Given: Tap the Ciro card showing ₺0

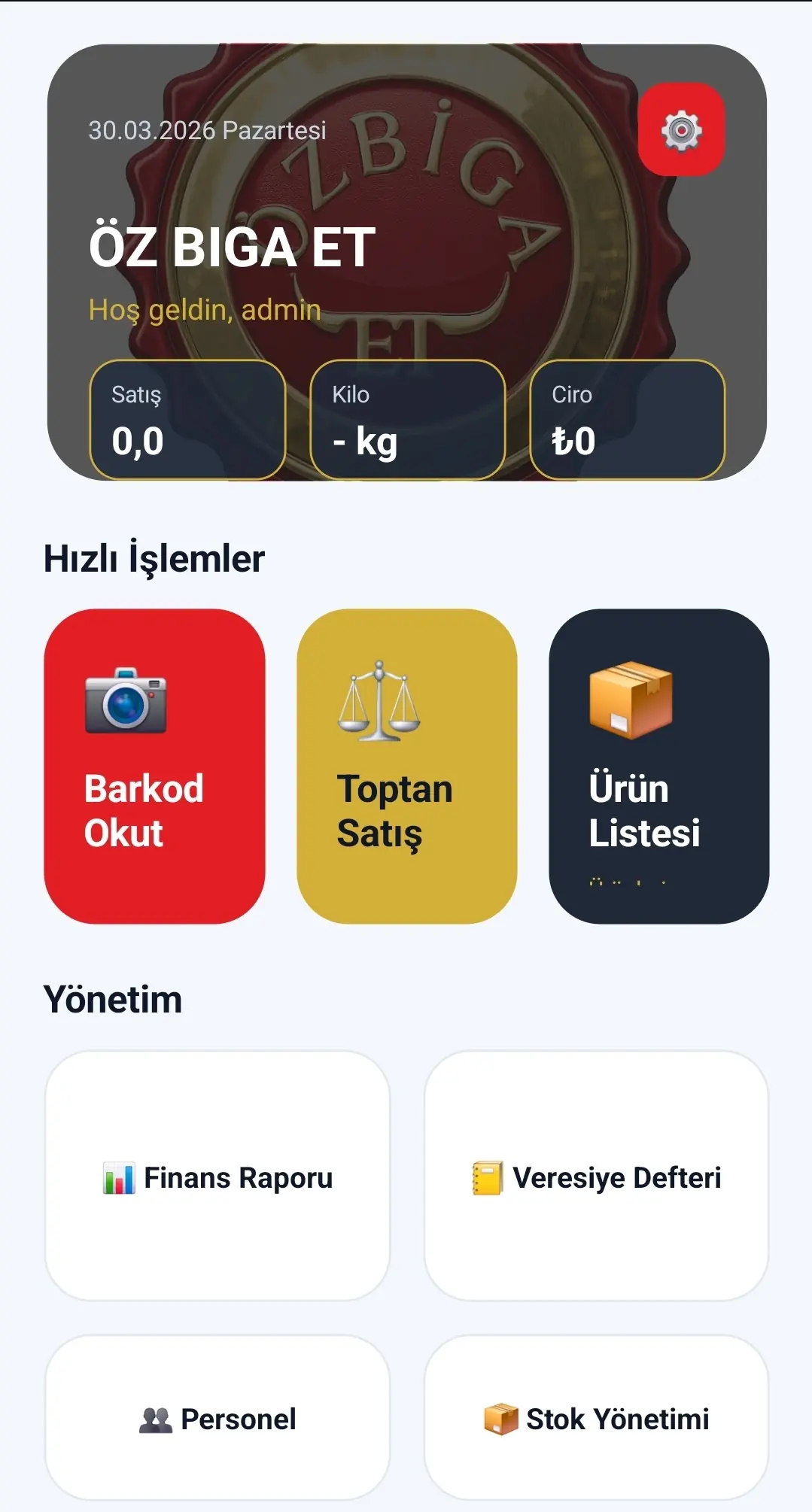Looking at the screenshot, I should (627, 420).
